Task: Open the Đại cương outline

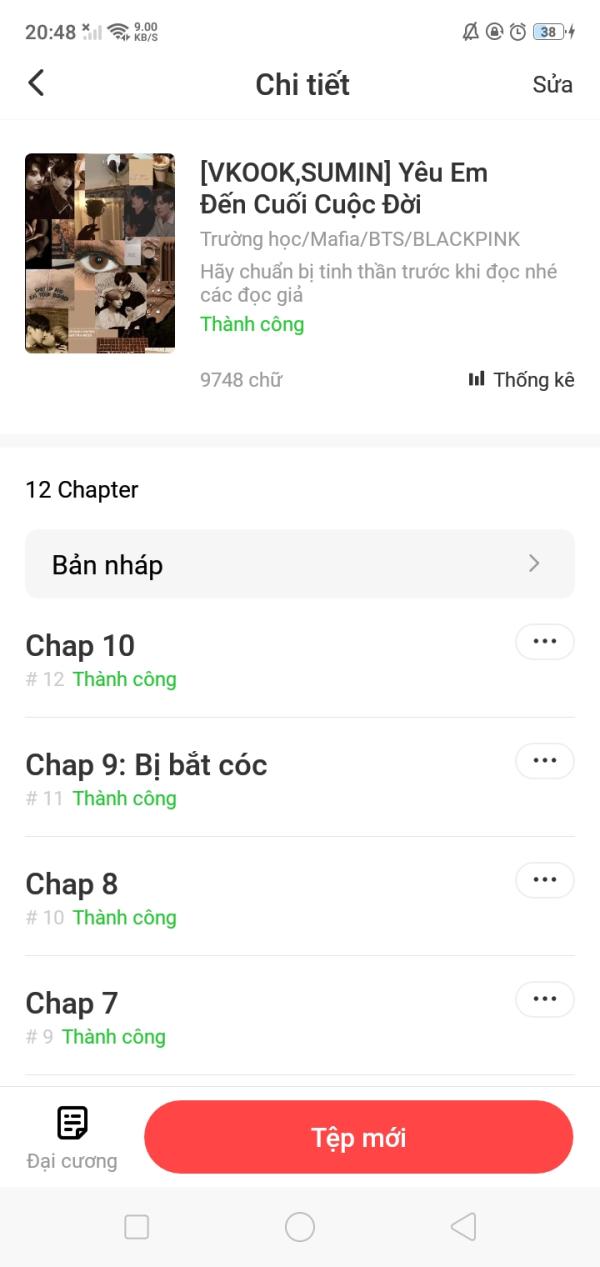Action: click(x=72, y=1138)
